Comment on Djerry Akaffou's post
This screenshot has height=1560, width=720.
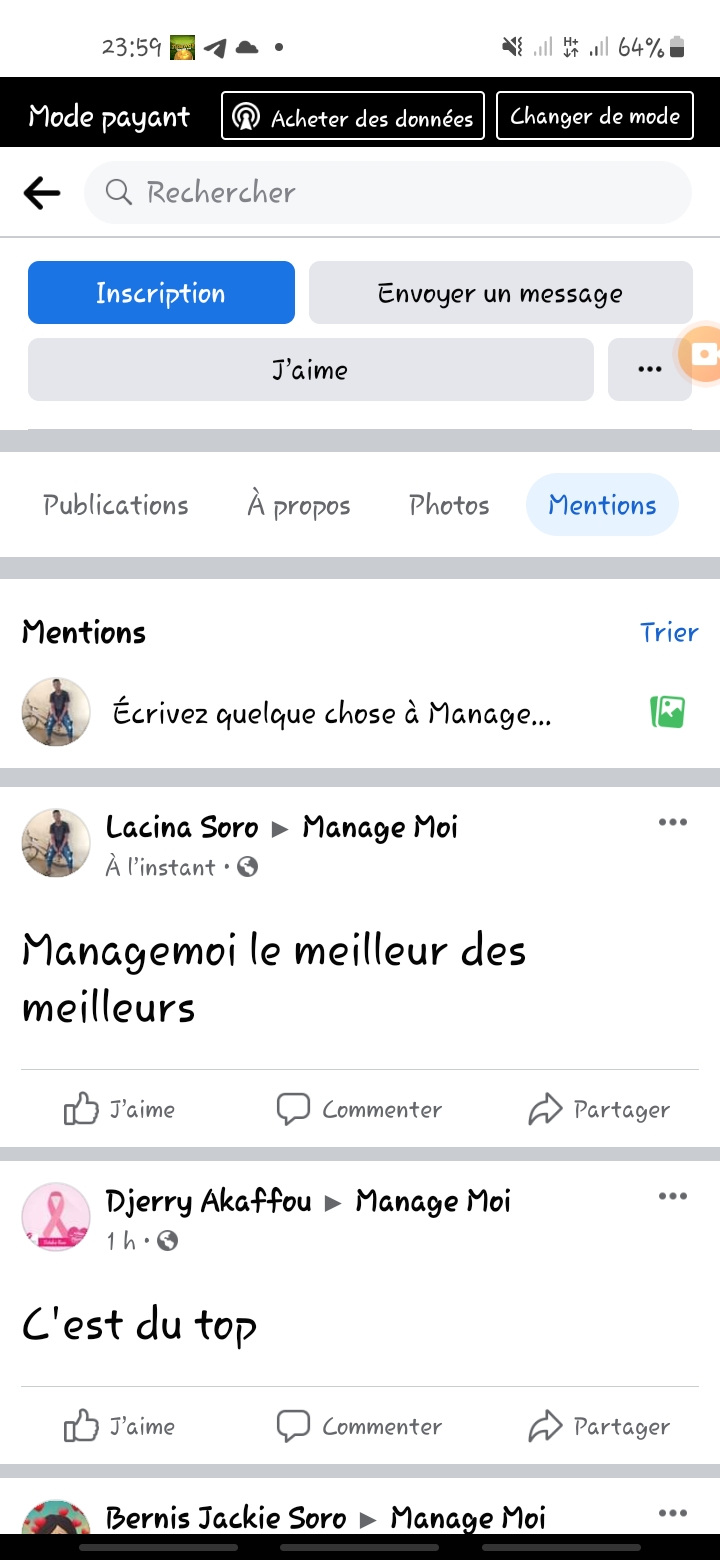pos(359,1426)
